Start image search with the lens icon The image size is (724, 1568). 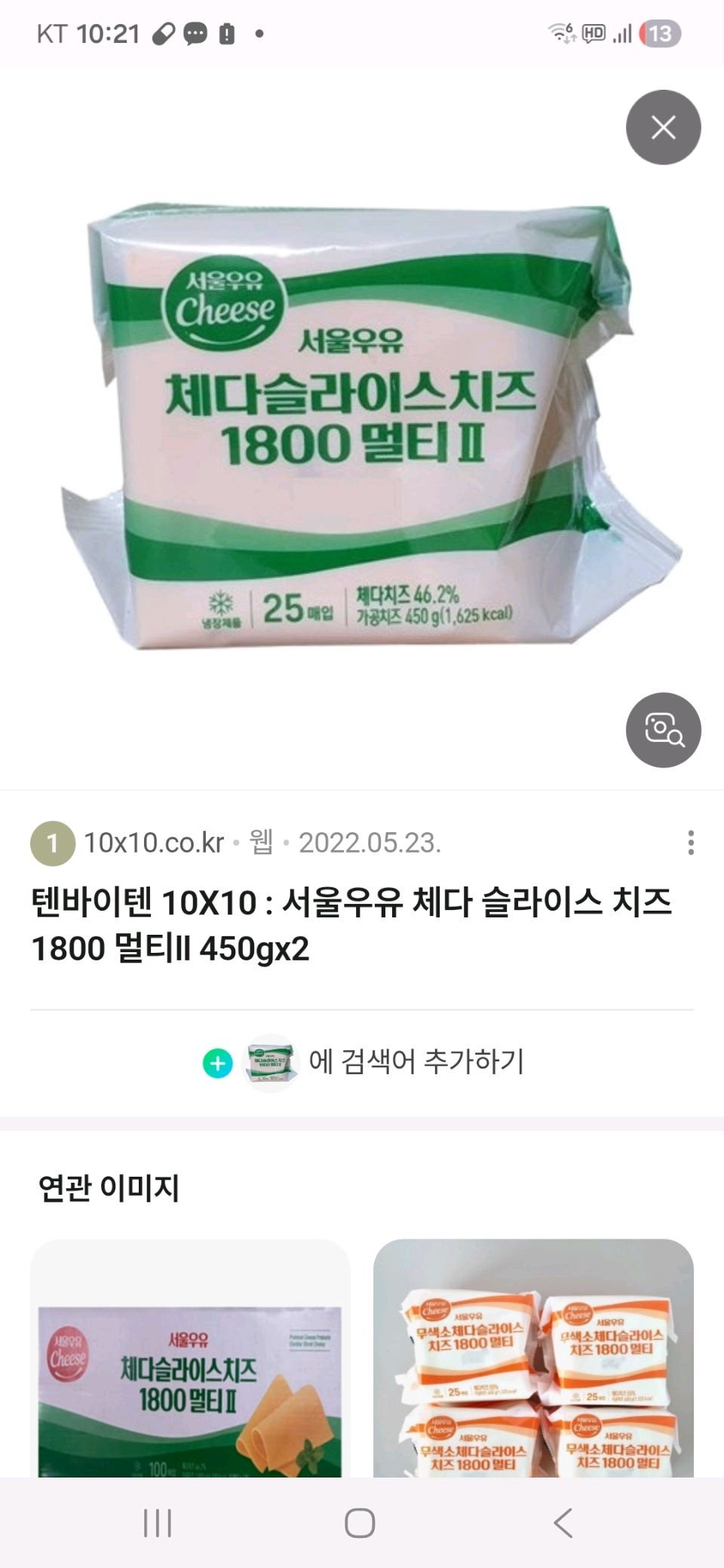(663, 730)
